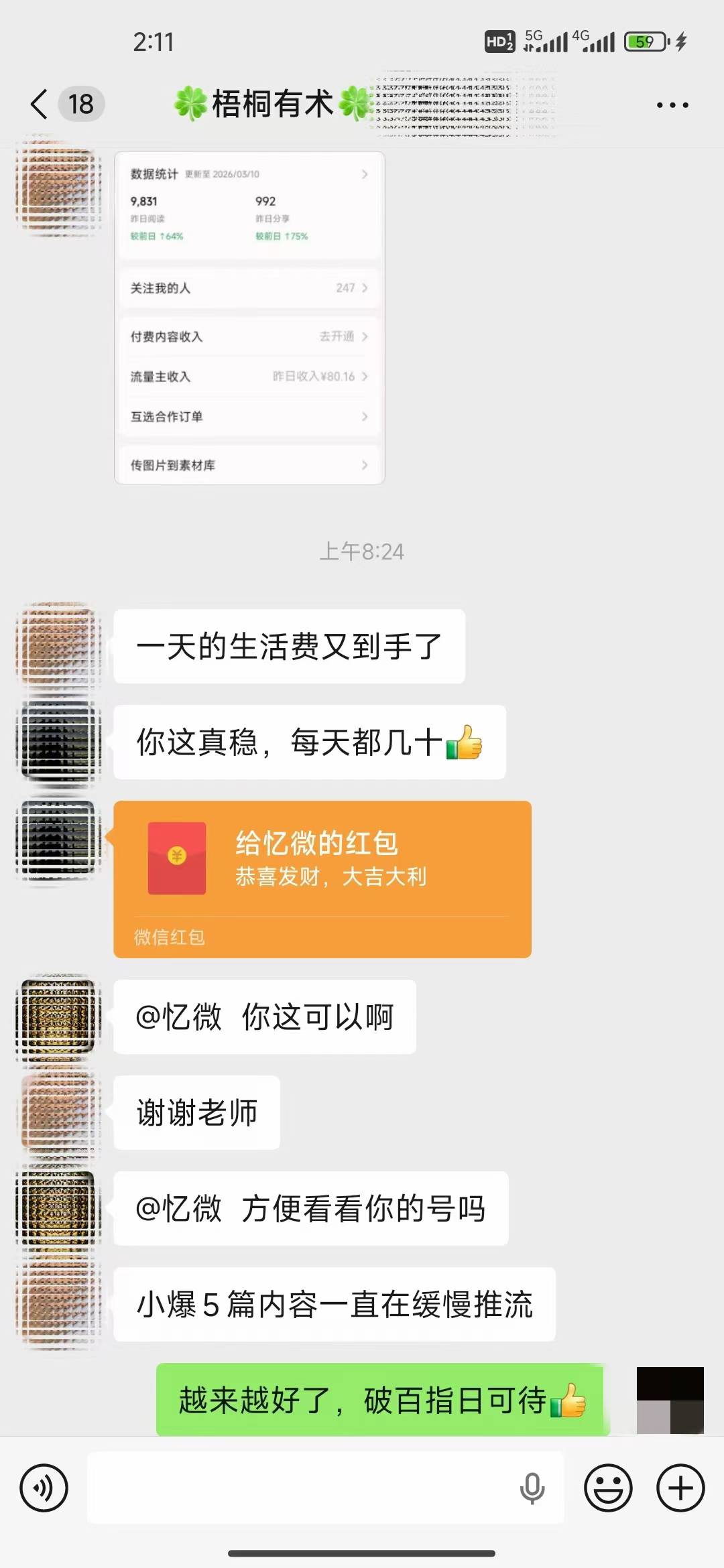View avatar of sender of 谢谢老师
The height and width of the screenshot is (1568, 724).
58,1112
